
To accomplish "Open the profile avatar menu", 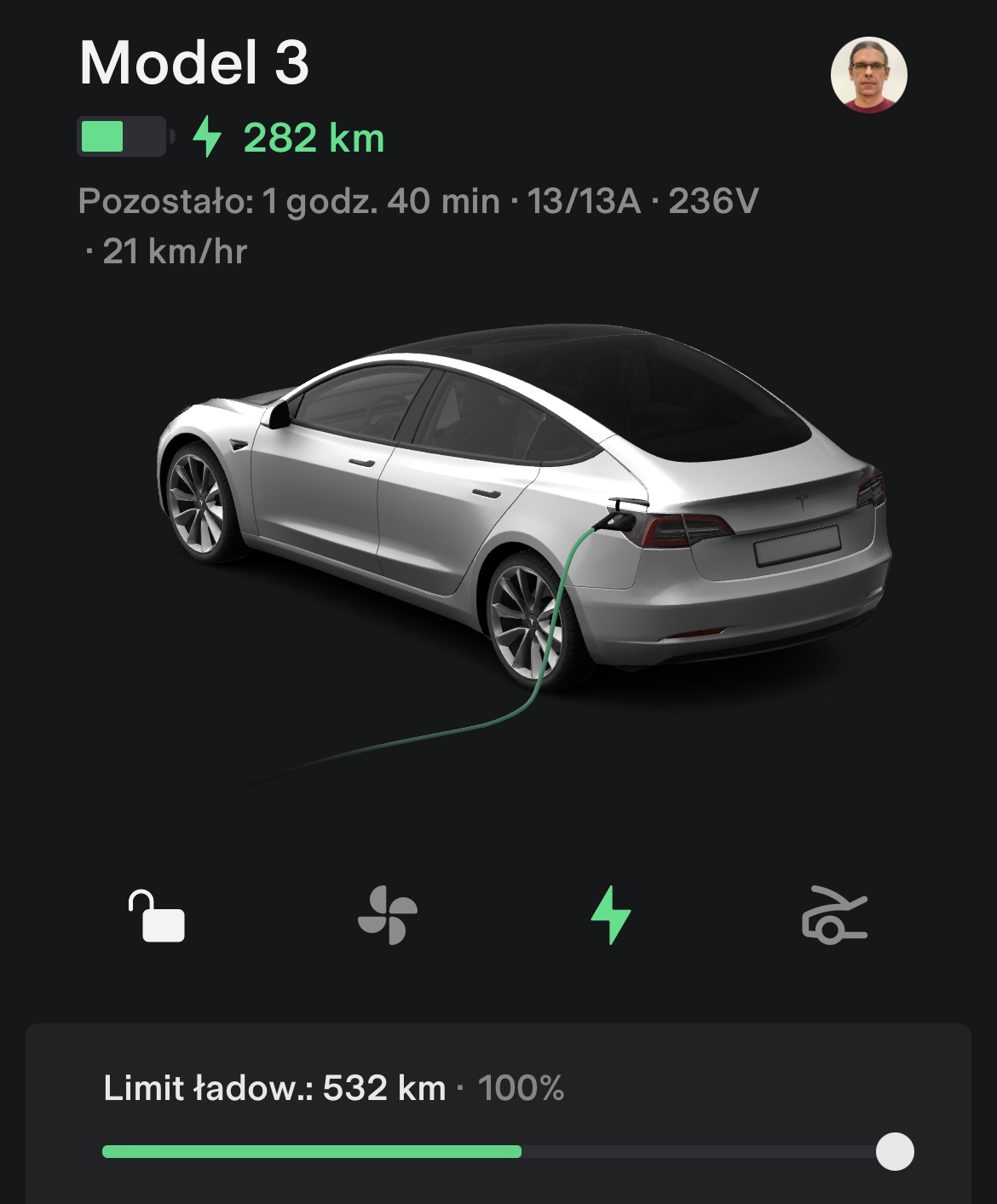I will (x=868, y=75).
